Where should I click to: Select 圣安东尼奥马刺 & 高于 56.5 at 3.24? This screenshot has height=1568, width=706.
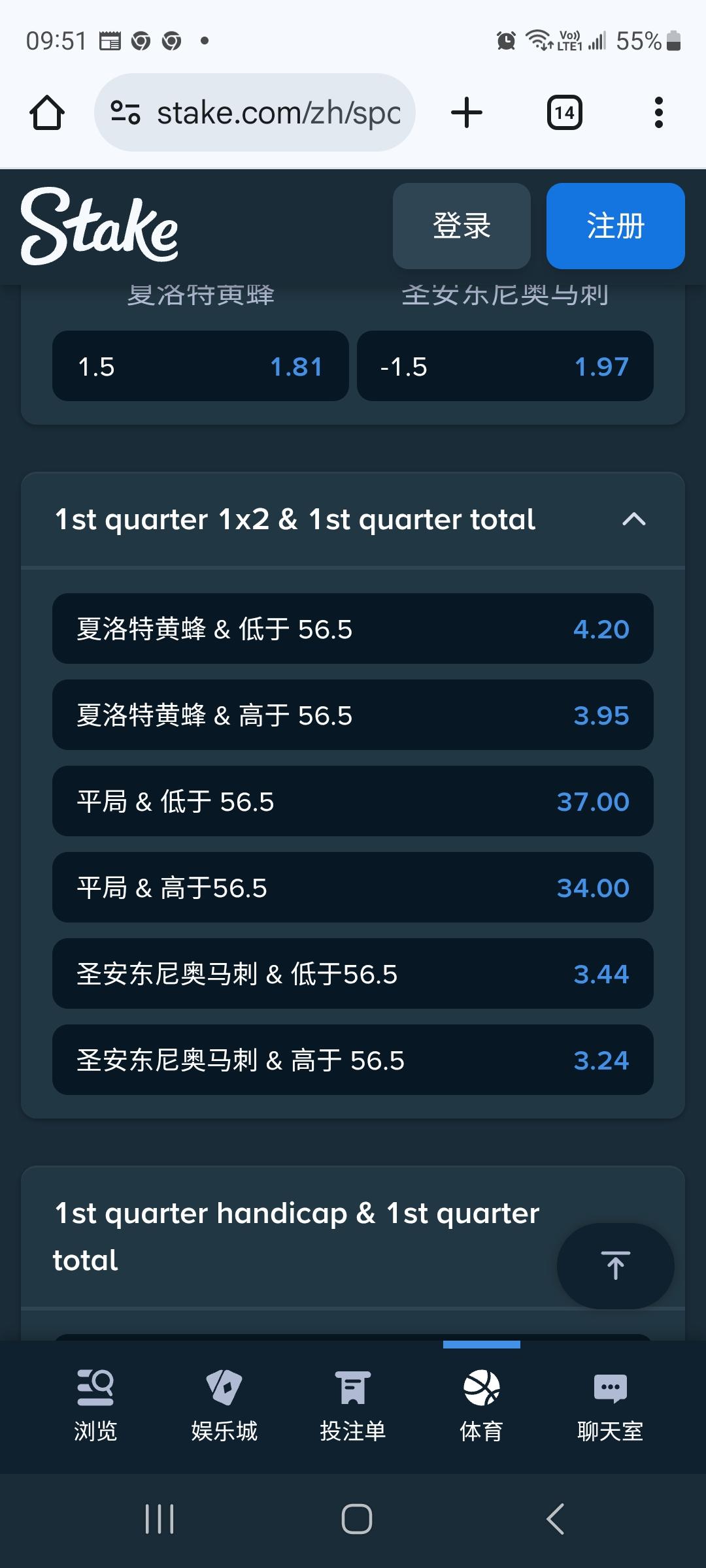(352, 1060)
